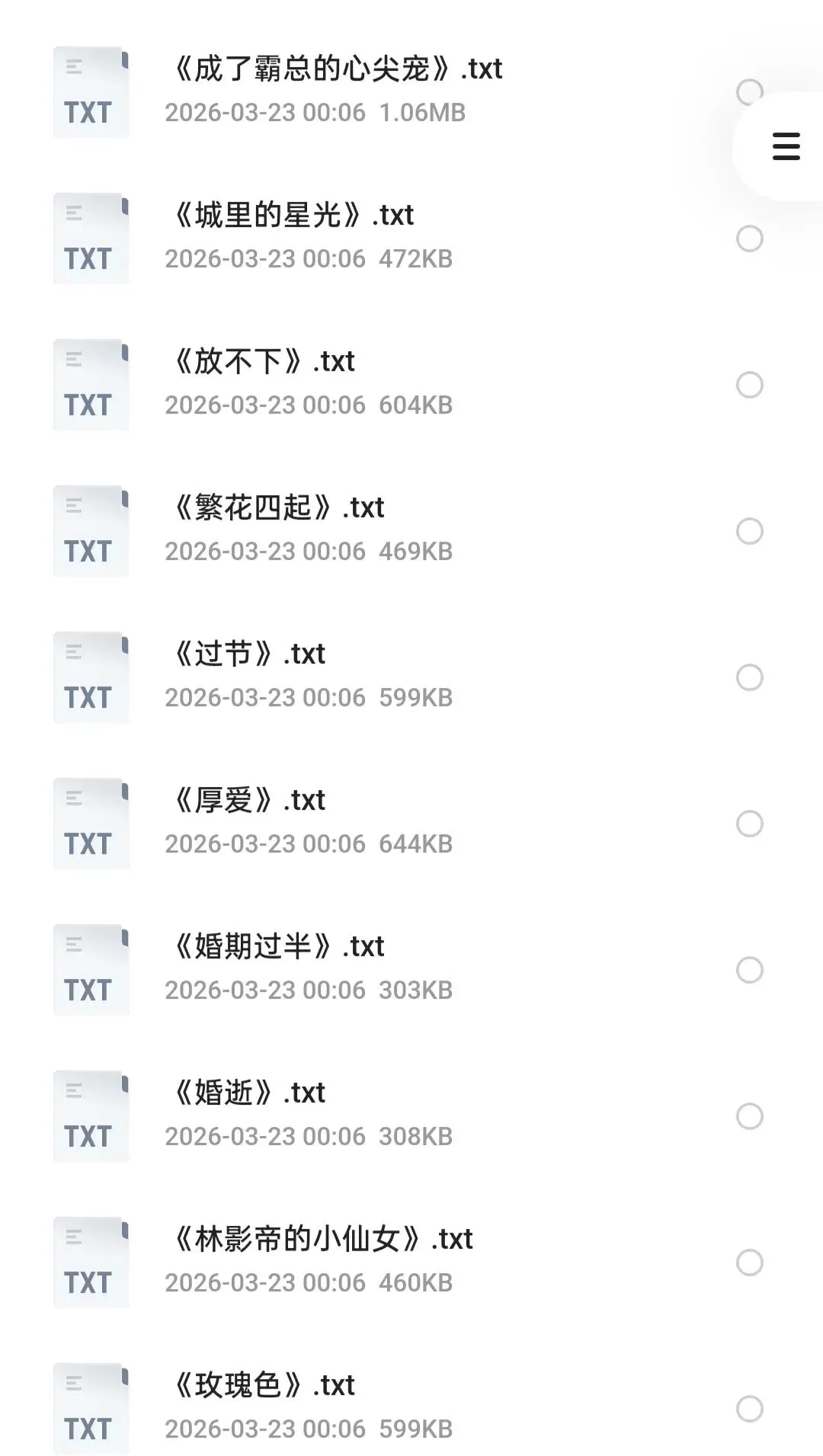Select the 《放不下》.txt file circle
The height and width of the screenshot is (1456, 823).
[750, 385]
